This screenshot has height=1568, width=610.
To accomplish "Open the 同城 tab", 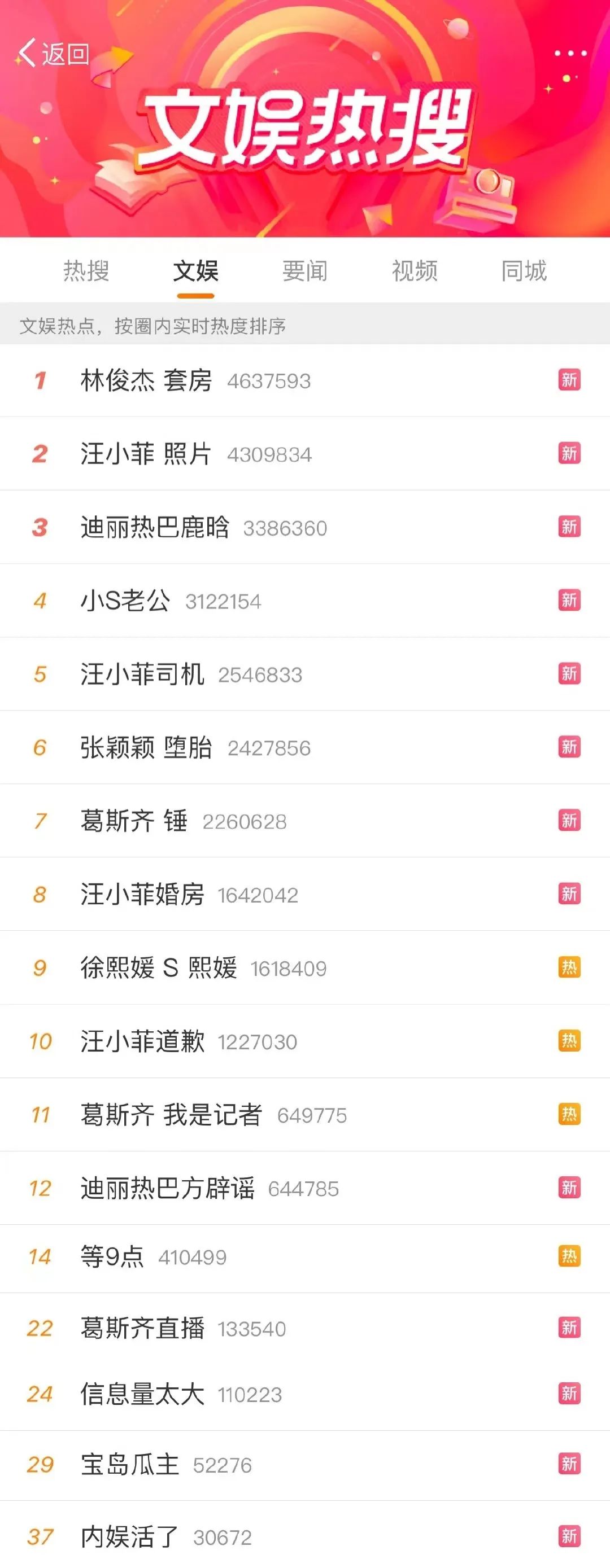I will (524, 271).
